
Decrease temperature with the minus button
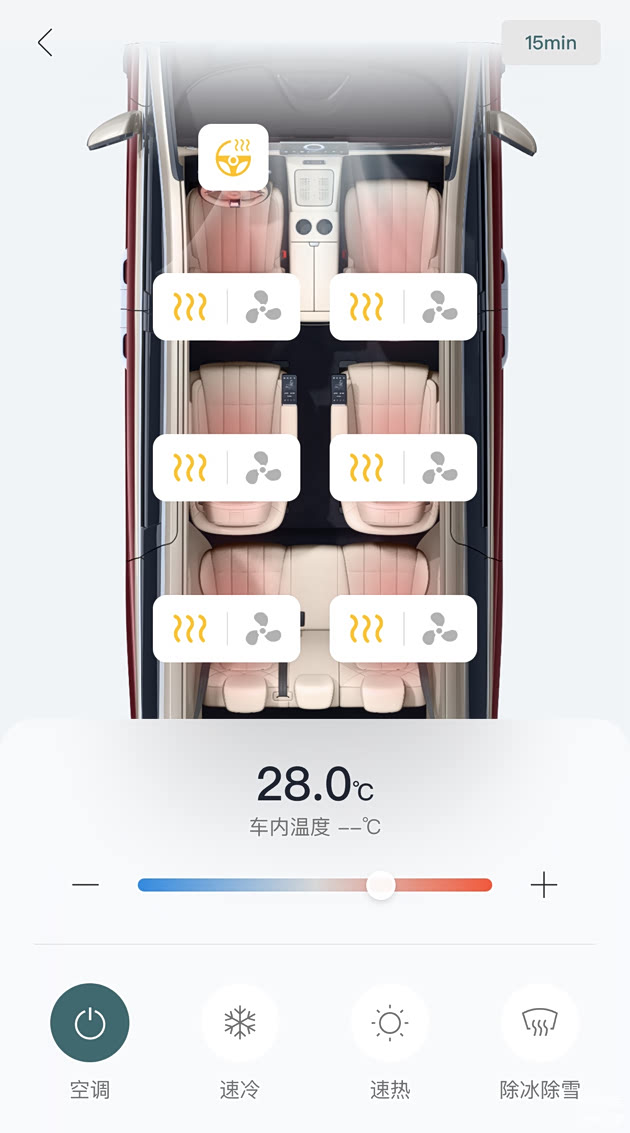pos(86,885)
